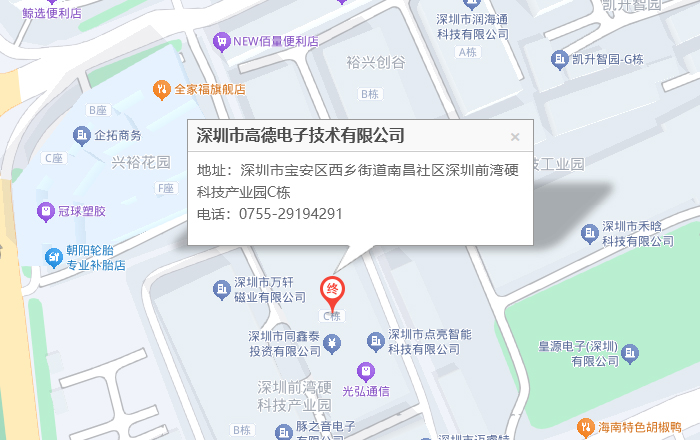The width and height of the screenshot is (700, 440).
Task: Tap the red destination marker
Action: (333, 291)
